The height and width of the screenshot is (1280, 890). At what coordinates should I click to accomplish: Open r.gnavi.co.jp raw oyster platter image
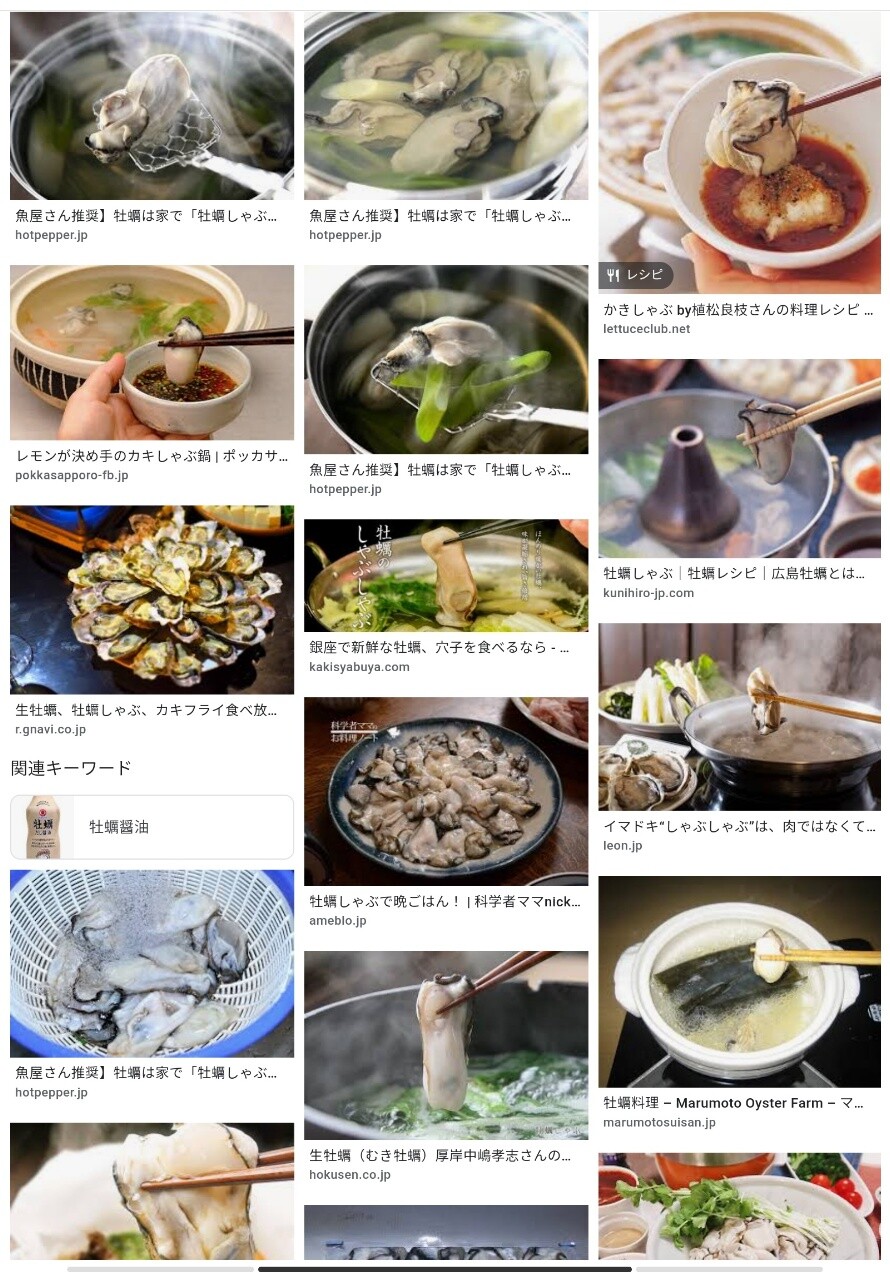tap(152, 599)
